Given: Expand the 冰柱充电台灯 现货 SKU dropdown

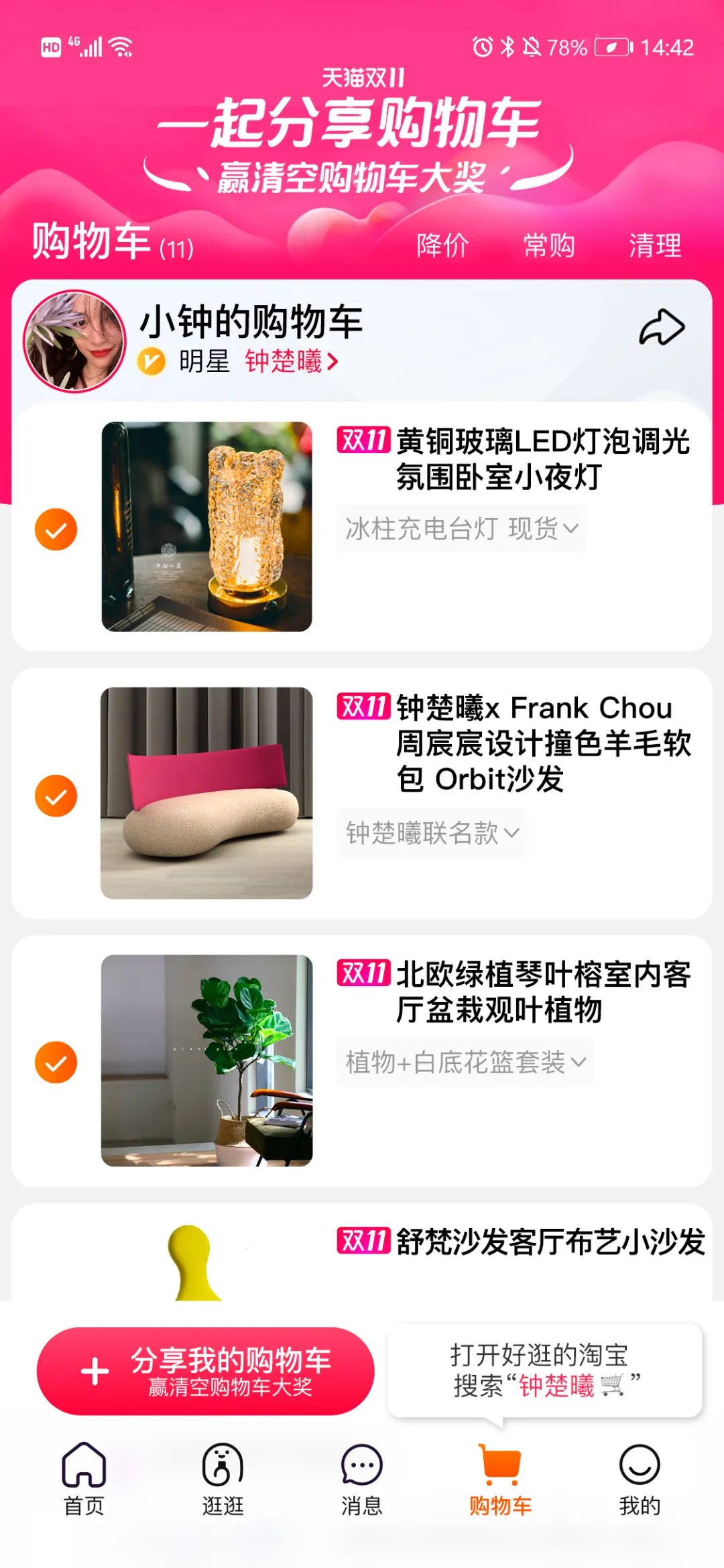Looking at the screenshot, I should (x=461, y=530).
